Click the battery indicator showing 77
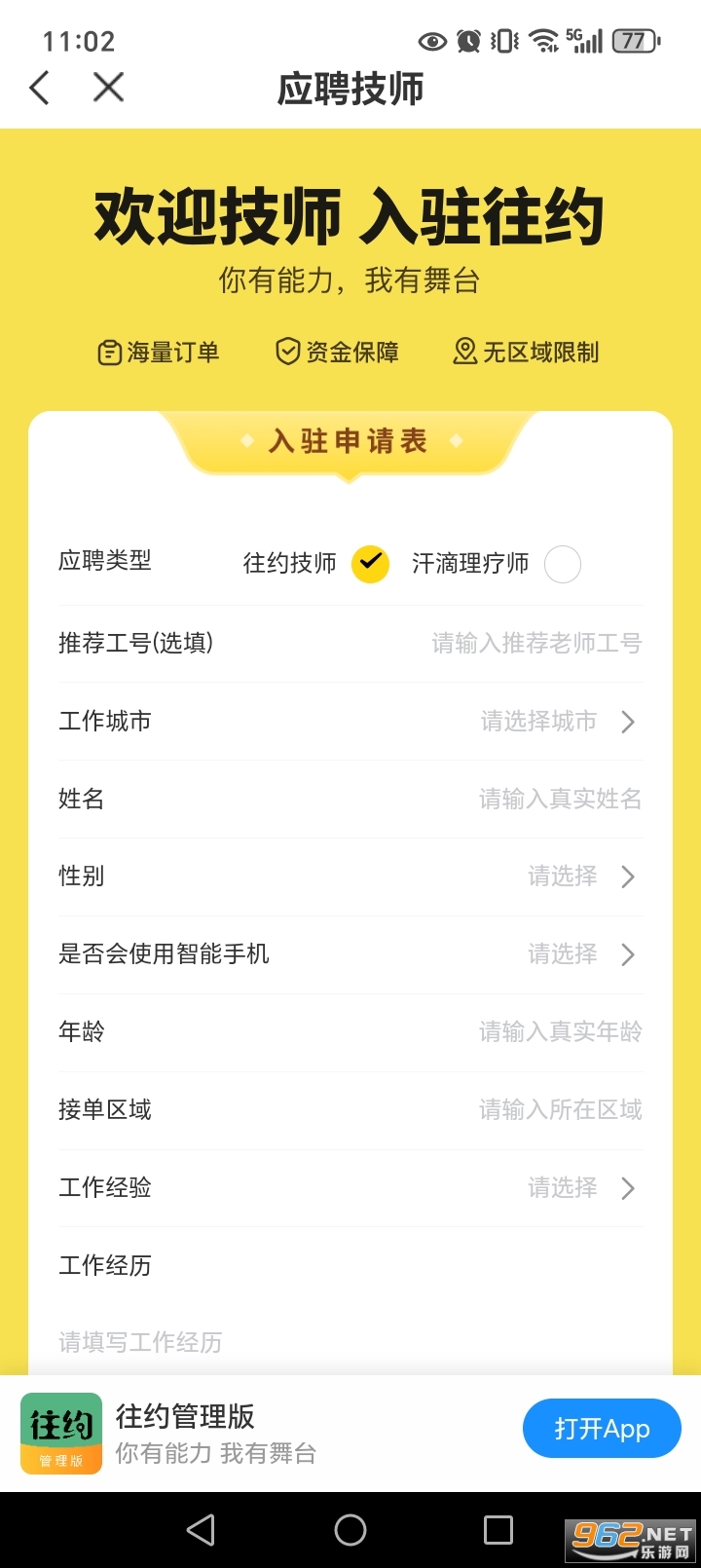This screenshot has height=1568, width=701. pyautogui.click(x=634, y=41)
